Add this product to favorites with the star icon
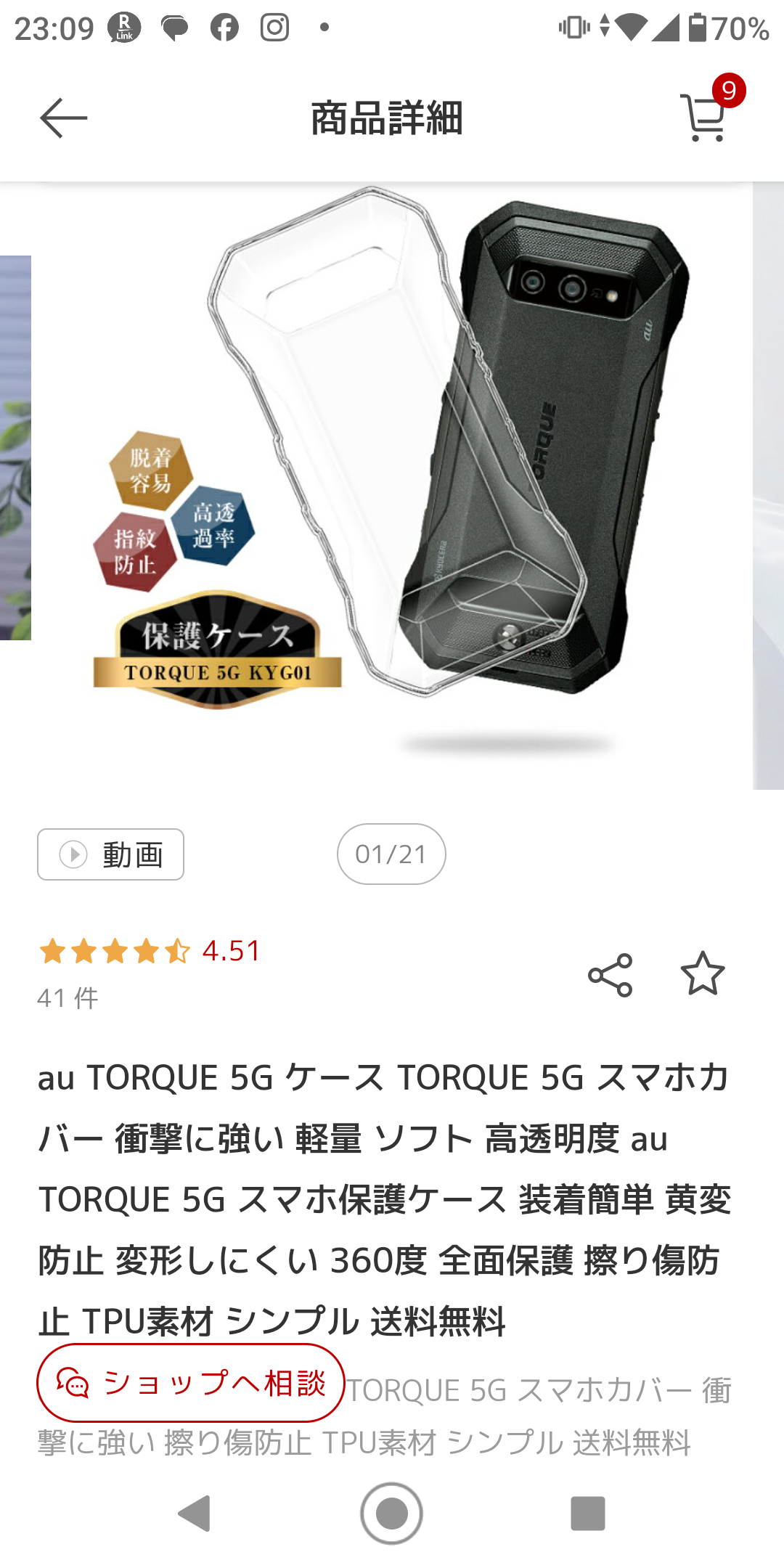 point(702,973)
